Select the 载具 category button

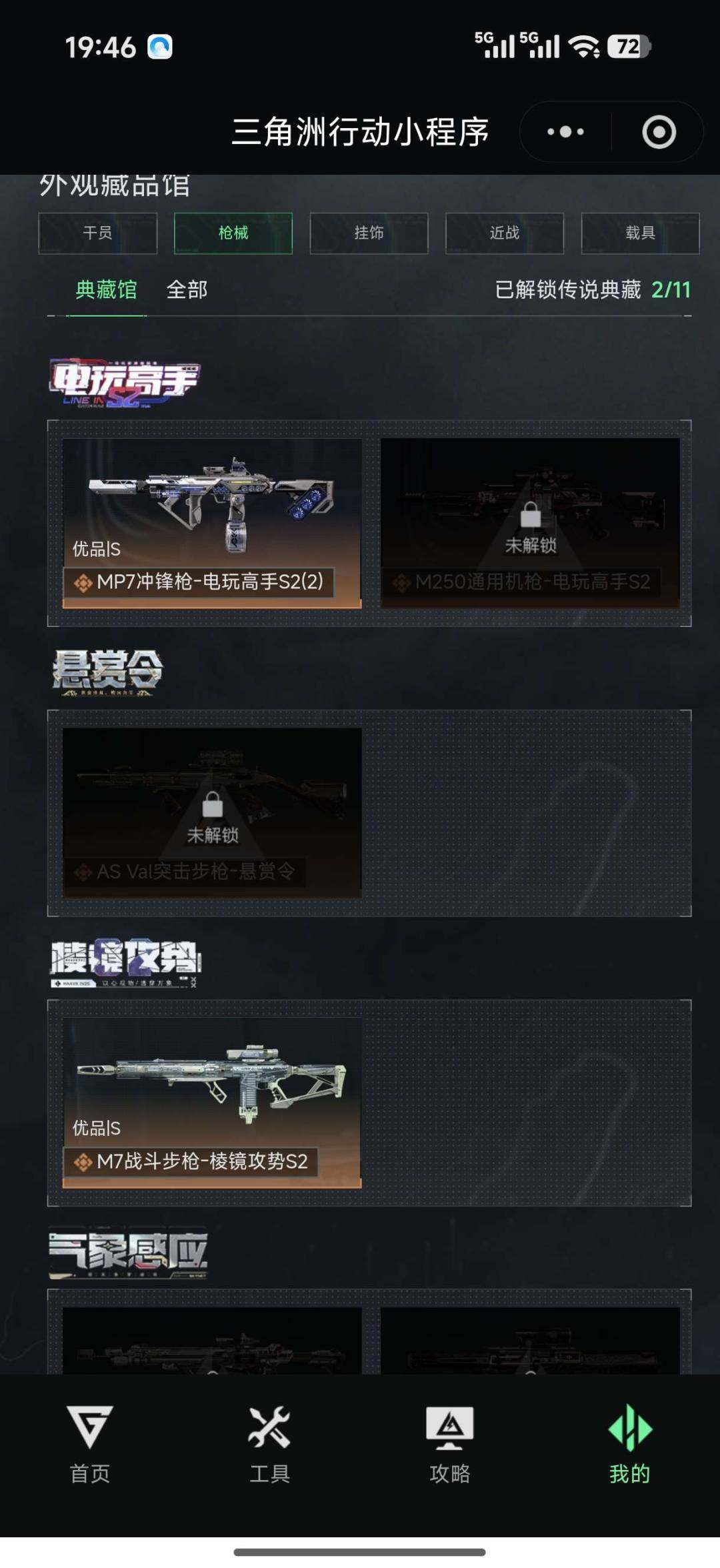click(639, 233)
